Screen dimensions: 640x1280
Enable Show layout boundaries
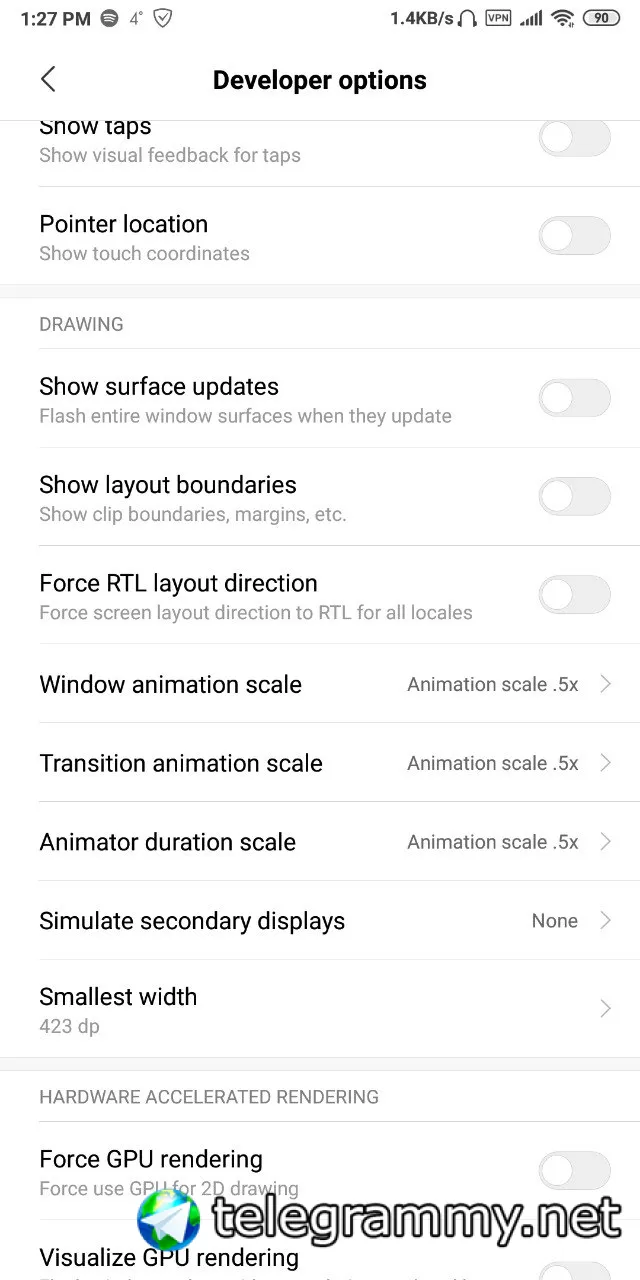coord(574,496)
